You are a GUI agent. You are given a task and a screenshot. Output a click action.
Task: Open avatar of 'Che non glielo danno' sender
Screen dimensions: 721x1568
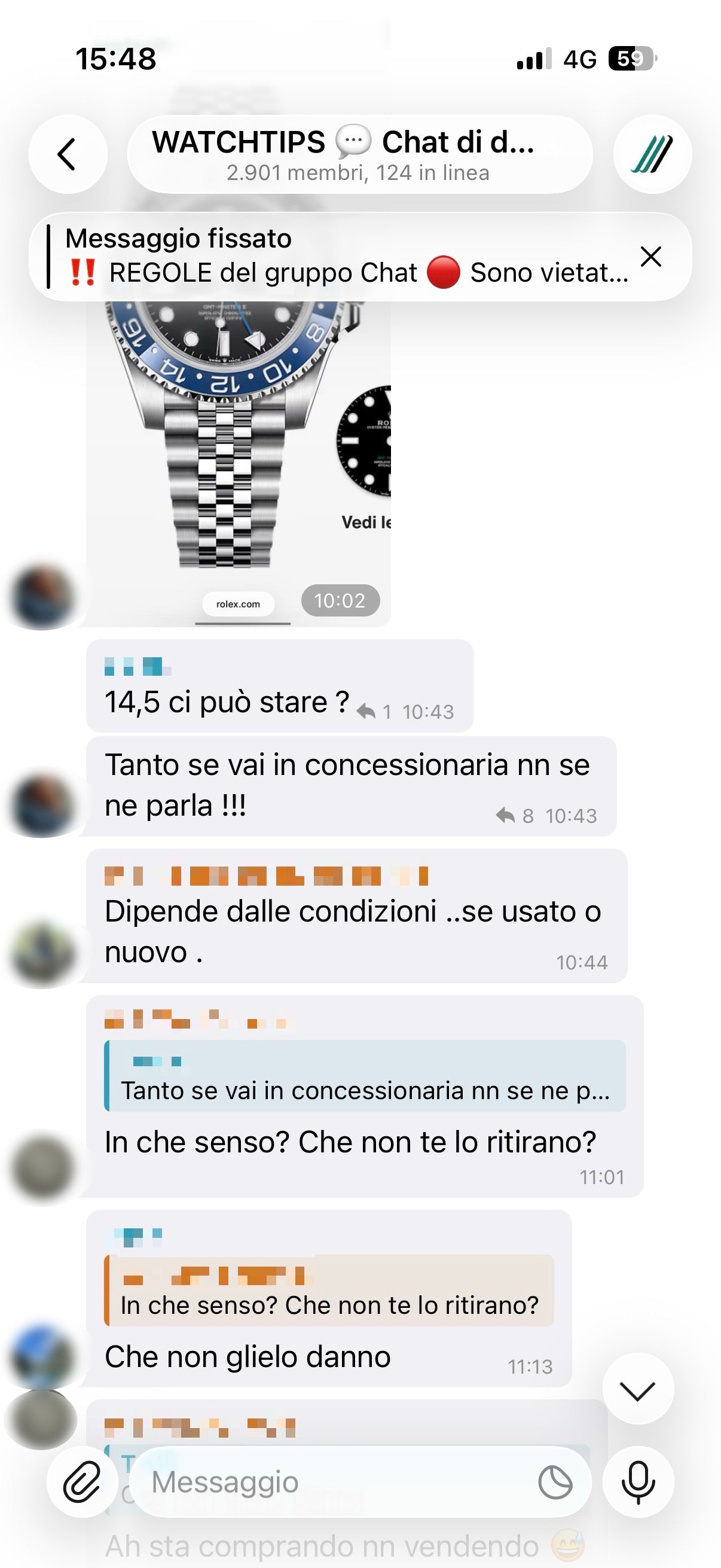pyautogui.click(x=42, y=1356)
